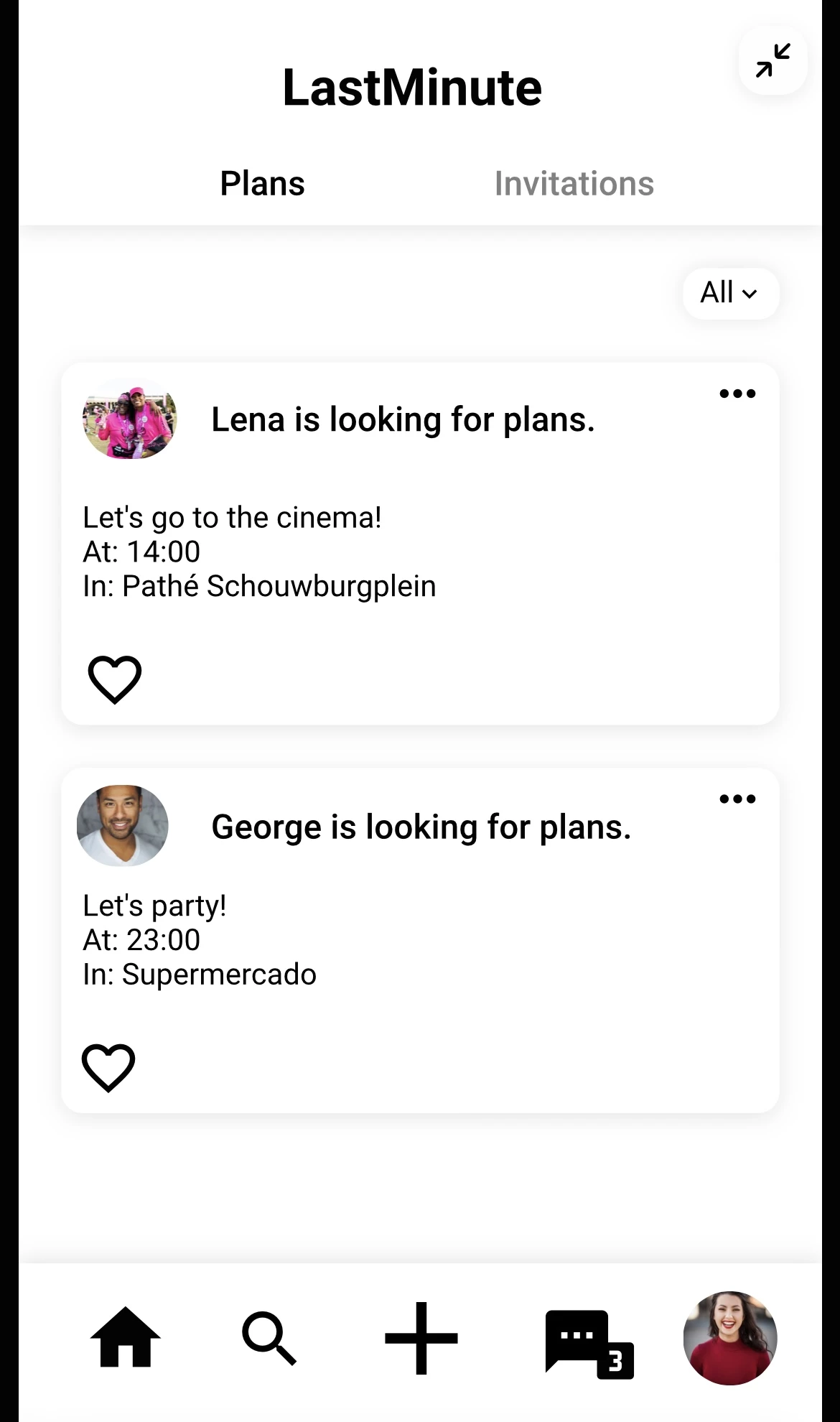Like George's party plan with the heart
The height and width of the screenshot is (1422, 840).
[108, 1067]
